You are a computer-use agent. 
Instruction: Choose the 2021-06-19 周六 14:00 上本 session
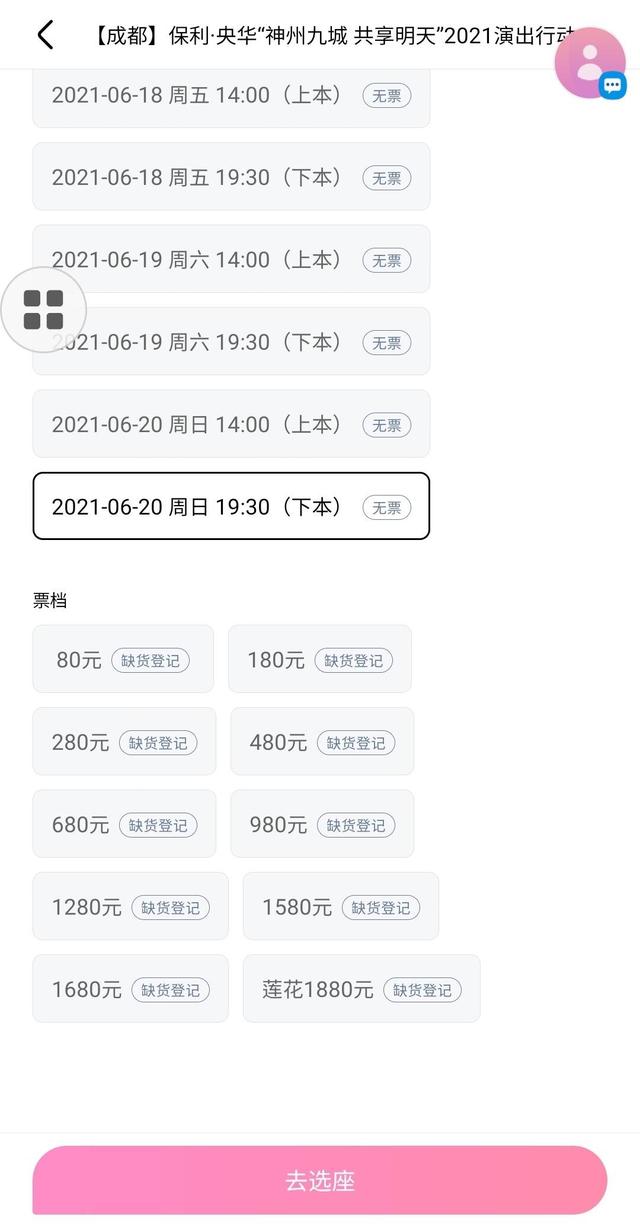point(231,259)
